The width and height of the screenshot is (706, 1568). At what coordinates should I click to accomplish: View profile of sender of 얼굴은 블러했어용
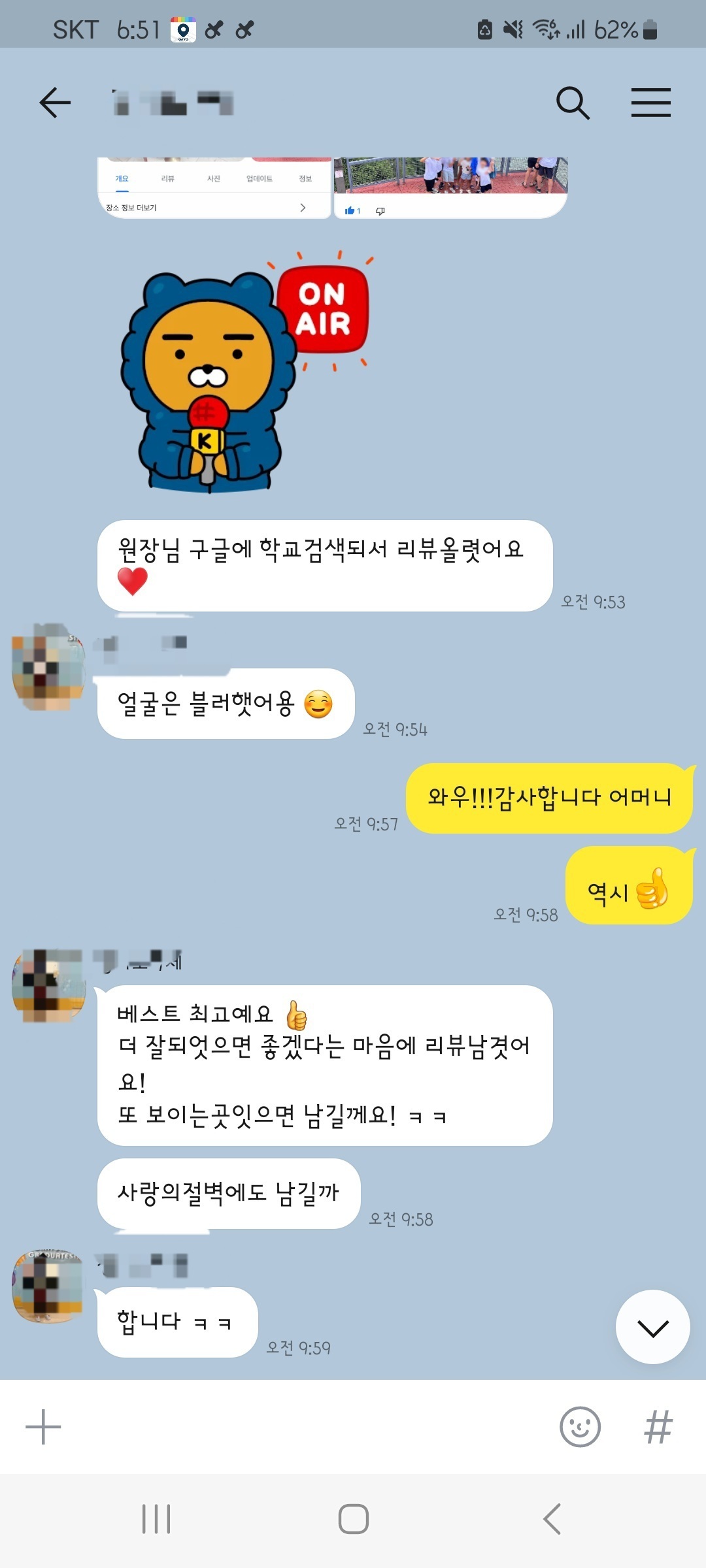tap(48, 667)
